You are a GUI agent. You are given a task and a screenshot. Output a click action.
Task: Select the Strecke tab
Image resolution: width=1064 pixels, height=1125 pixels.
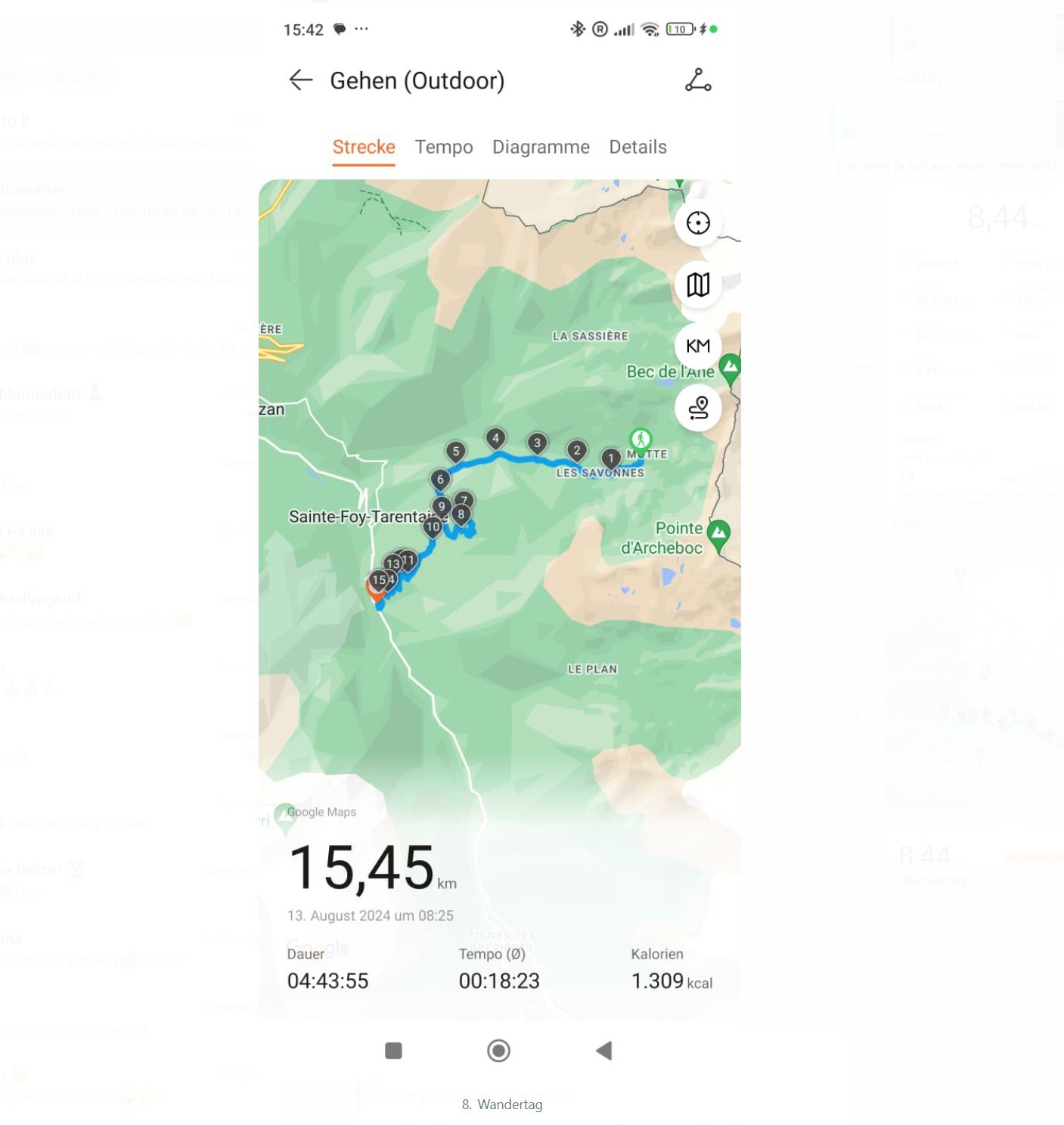(364, 147)
